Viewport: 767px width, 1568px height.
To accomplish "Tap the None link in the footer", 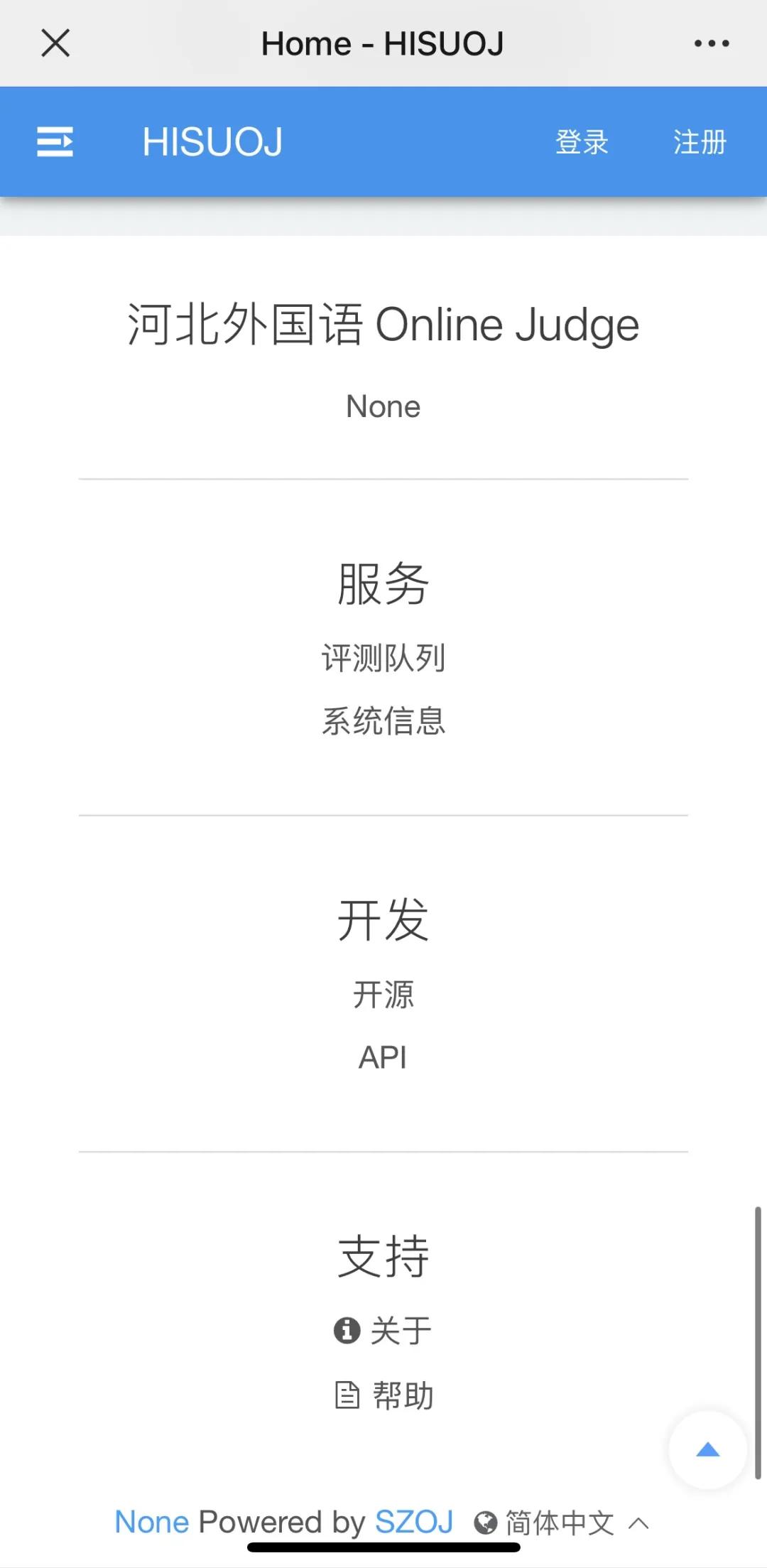I will point(152,1522).
